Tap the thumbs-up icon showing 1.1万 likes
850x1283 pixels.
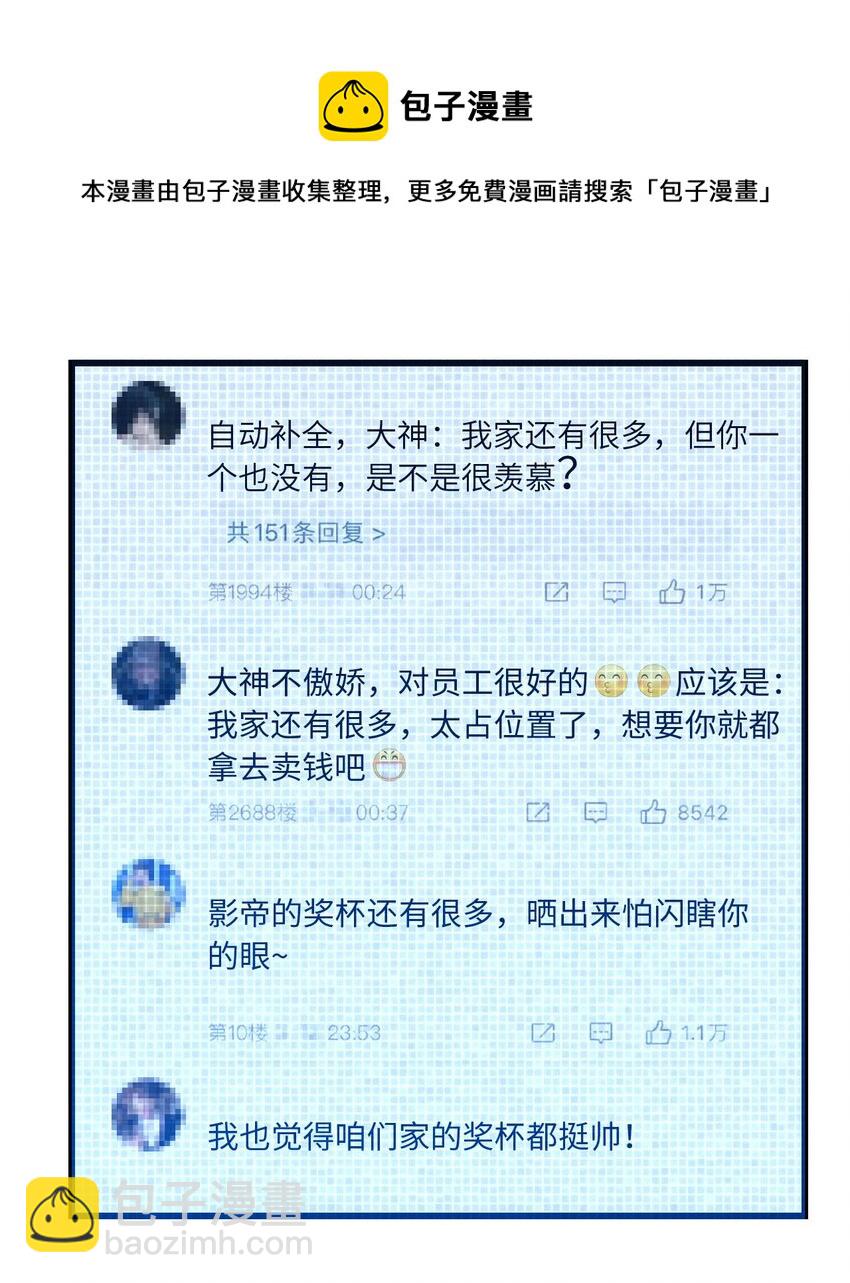pos(663,1033)
